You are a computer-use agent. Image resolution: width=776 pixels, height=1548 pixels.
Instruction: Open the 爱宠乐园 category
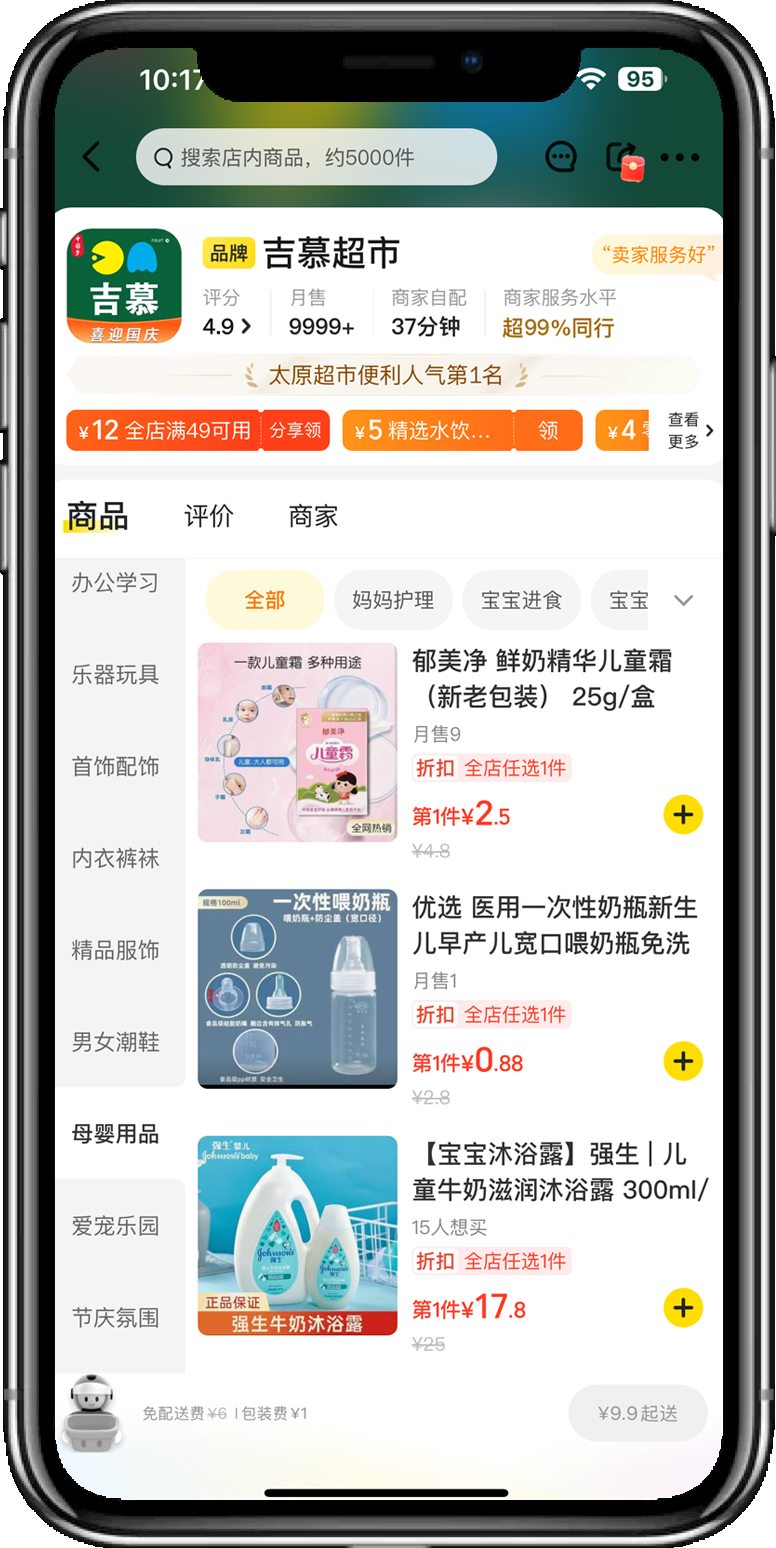[115, 1226]
